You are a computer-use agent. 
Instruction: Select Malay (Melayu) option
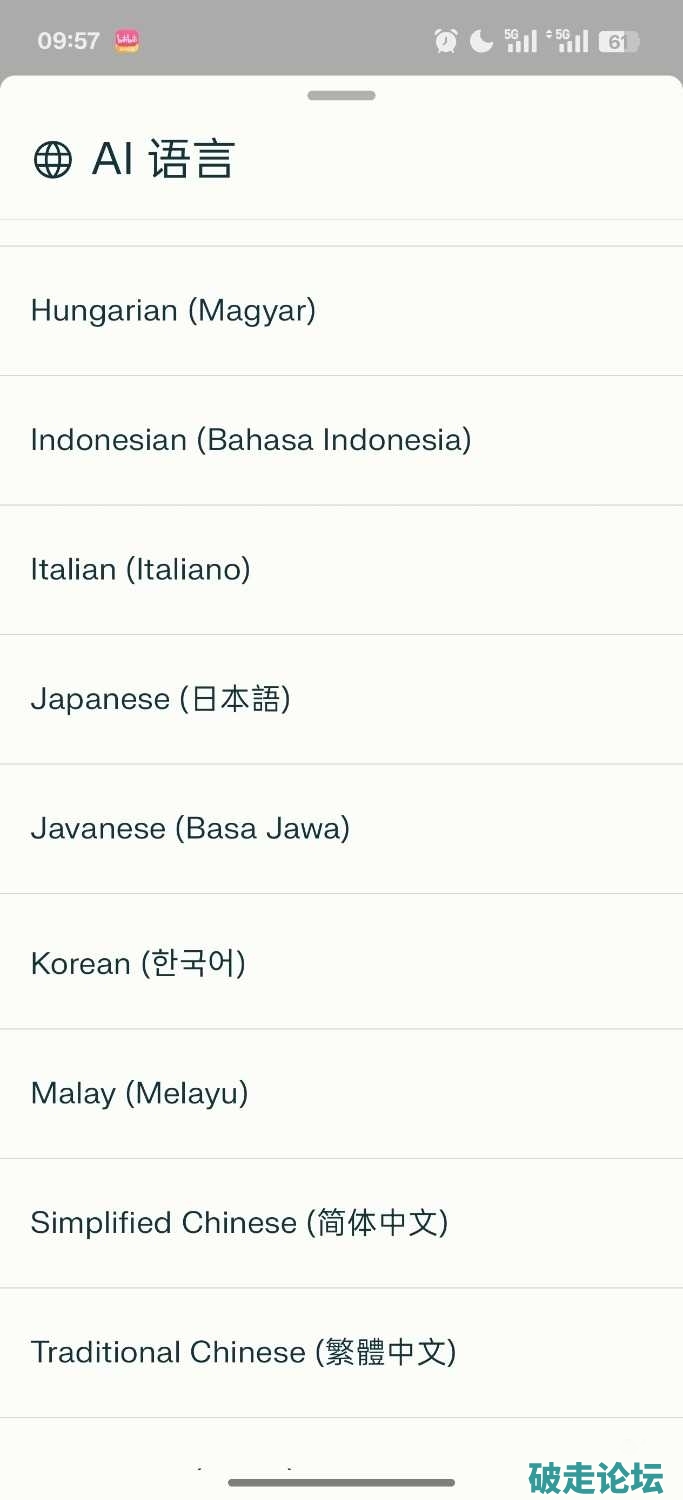(x=139, y=1093)
